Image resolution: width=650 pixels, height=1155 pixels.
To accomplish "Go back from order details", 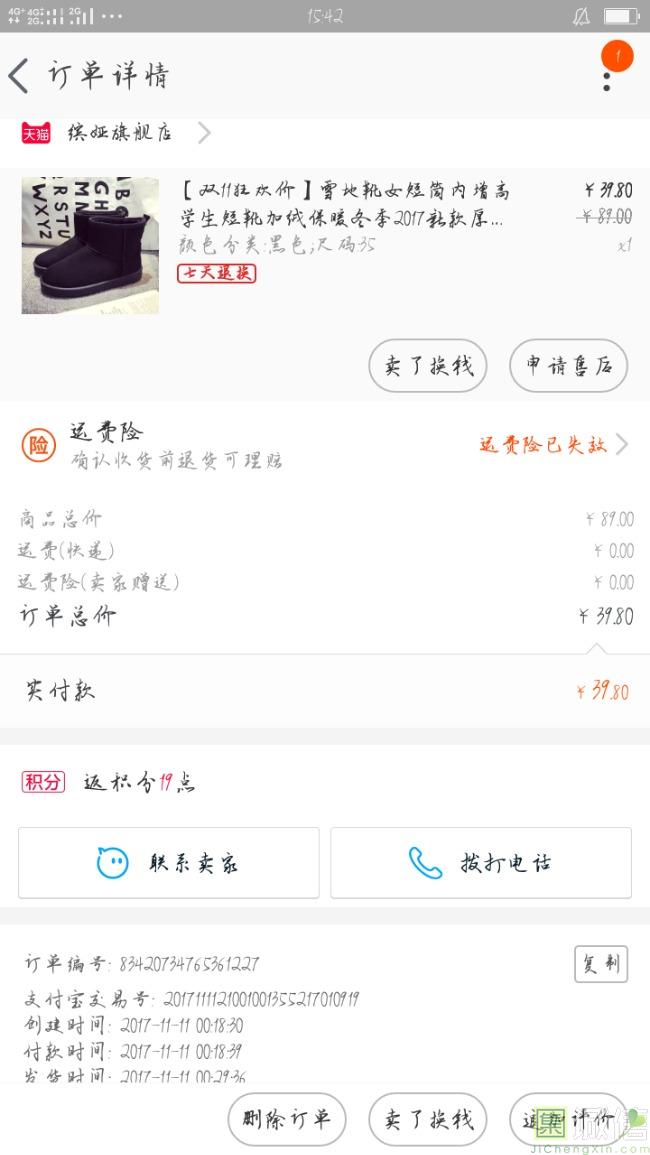I will [20, 76].
